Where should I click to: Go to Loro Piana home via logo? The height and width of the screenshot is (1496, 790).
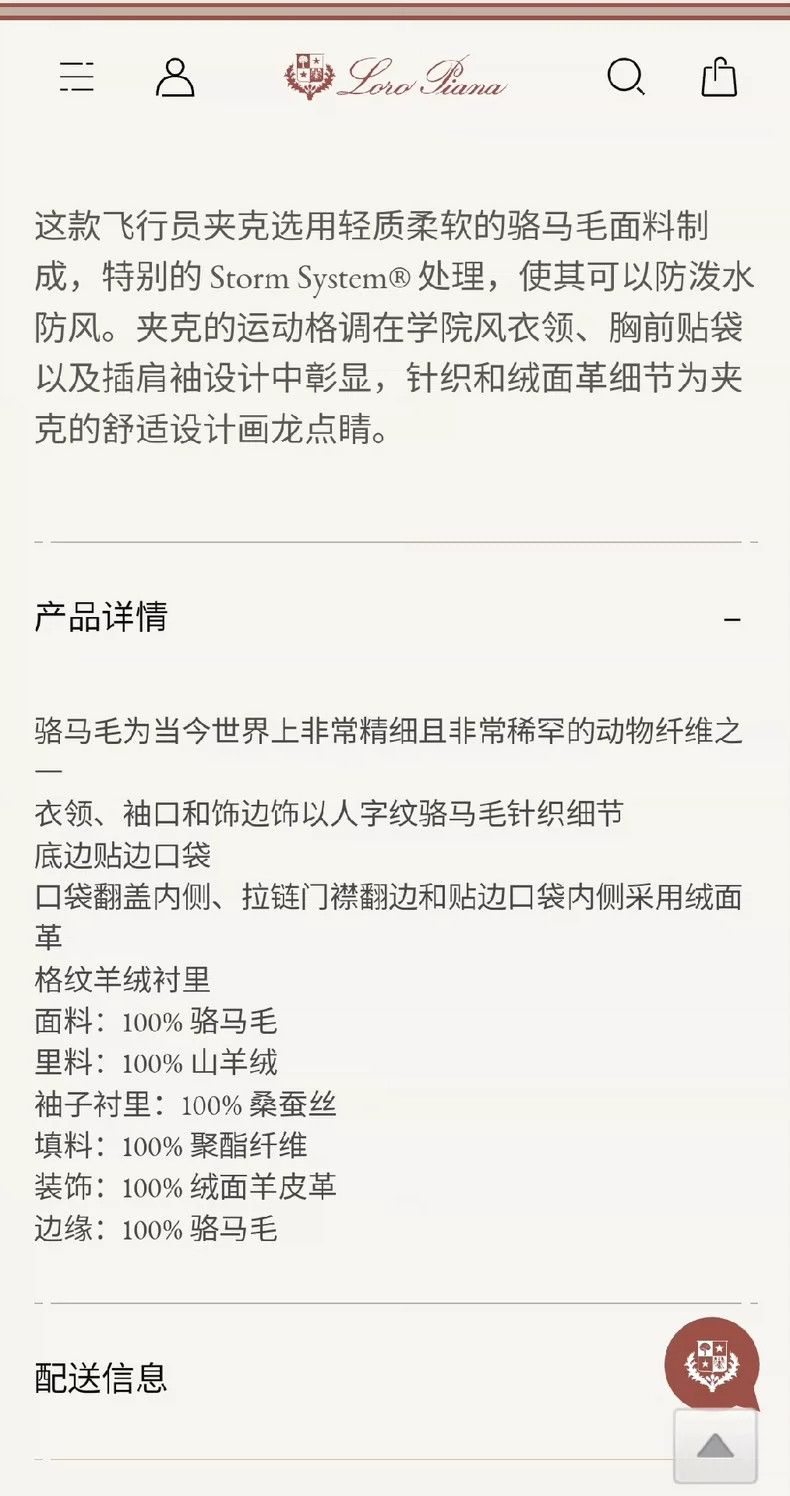click(396, 77)
